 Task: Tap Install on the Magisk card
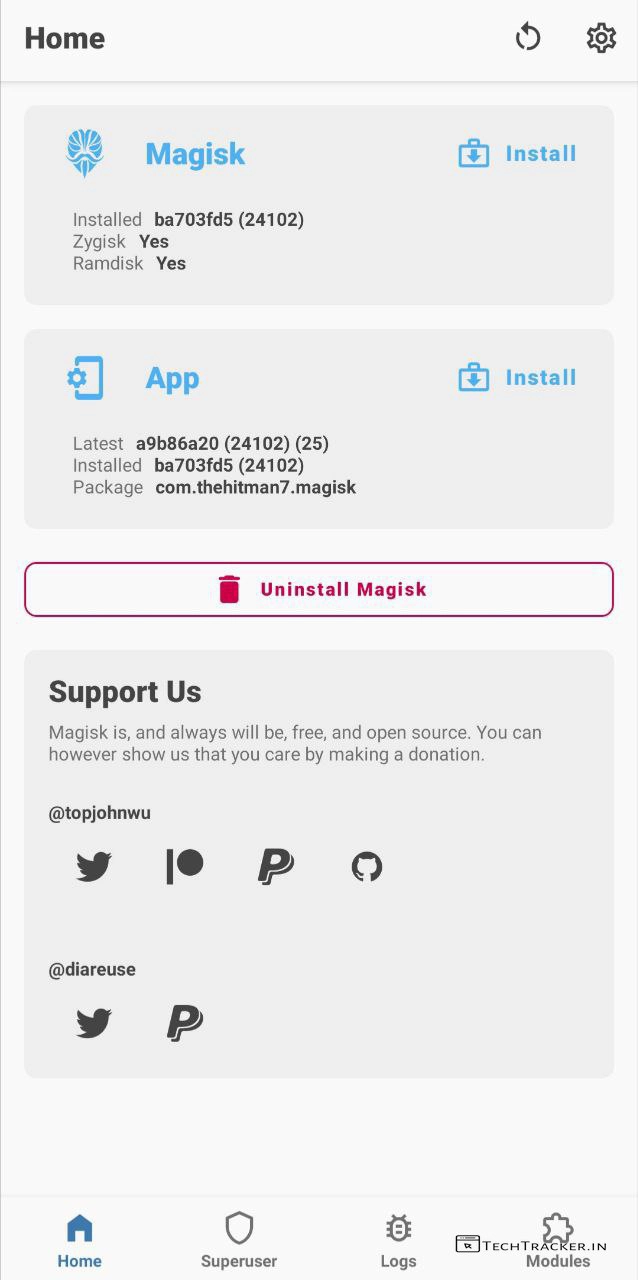518,154
